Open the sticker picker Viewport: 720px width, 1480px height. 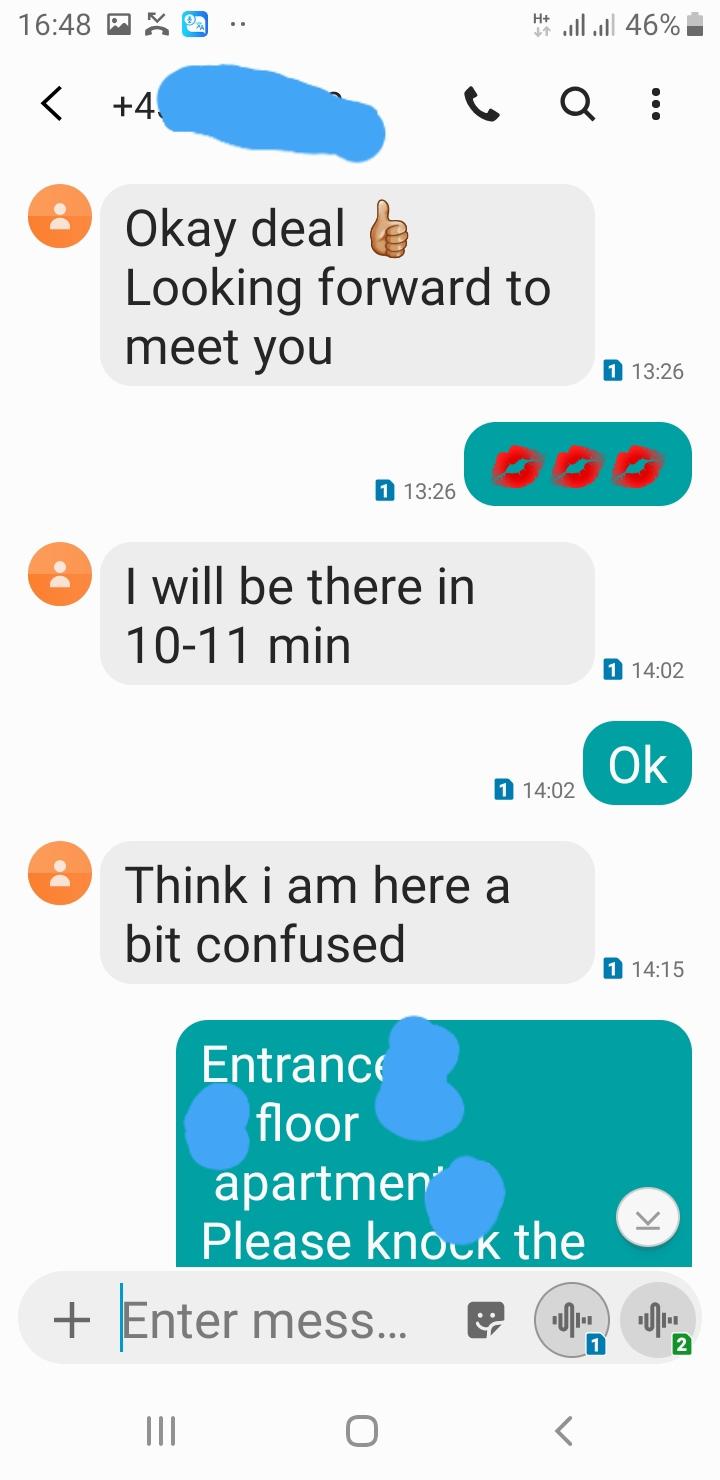click(486, 1320)
